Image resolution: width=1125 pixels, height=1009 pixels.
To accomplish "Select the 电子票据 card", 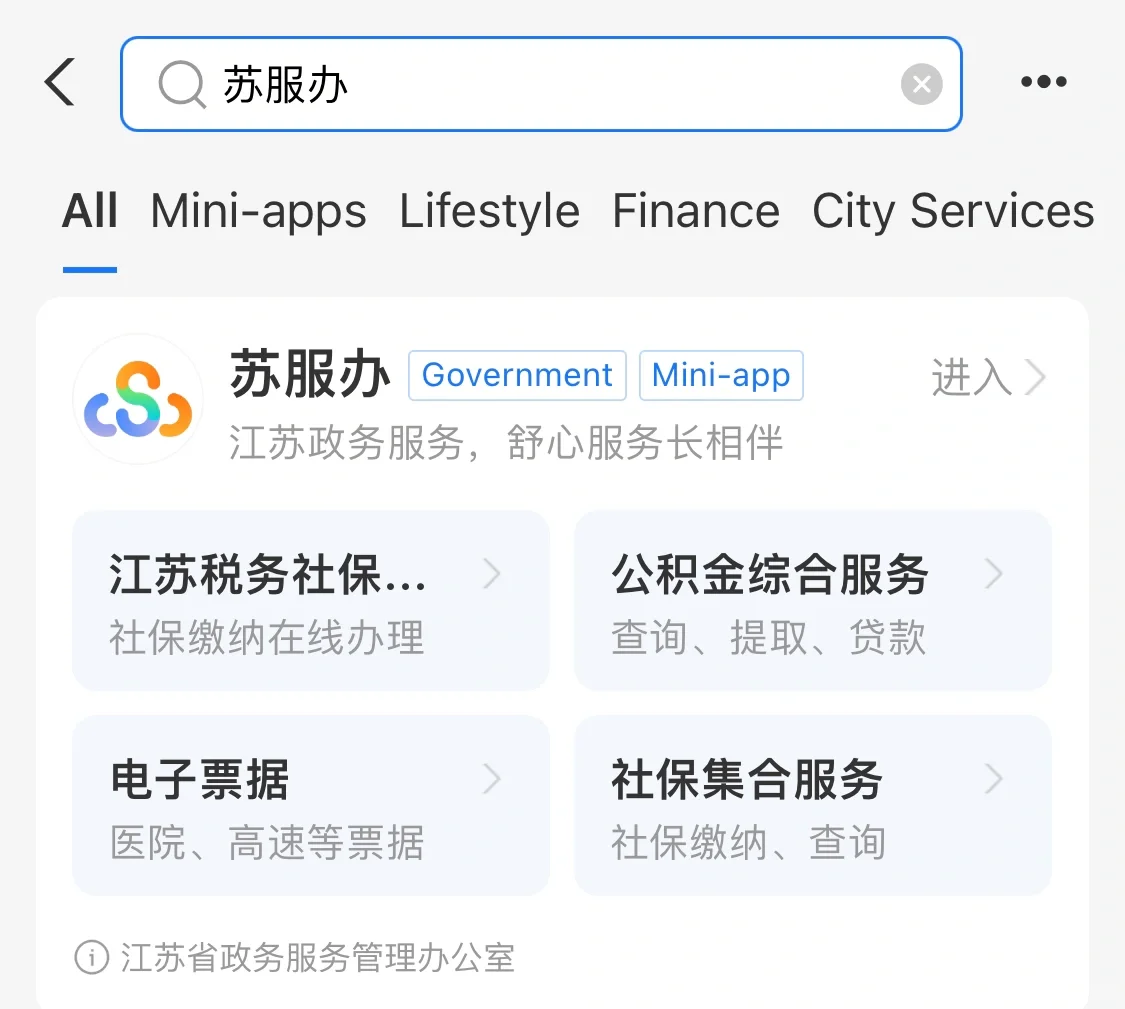I will (310, 804).
